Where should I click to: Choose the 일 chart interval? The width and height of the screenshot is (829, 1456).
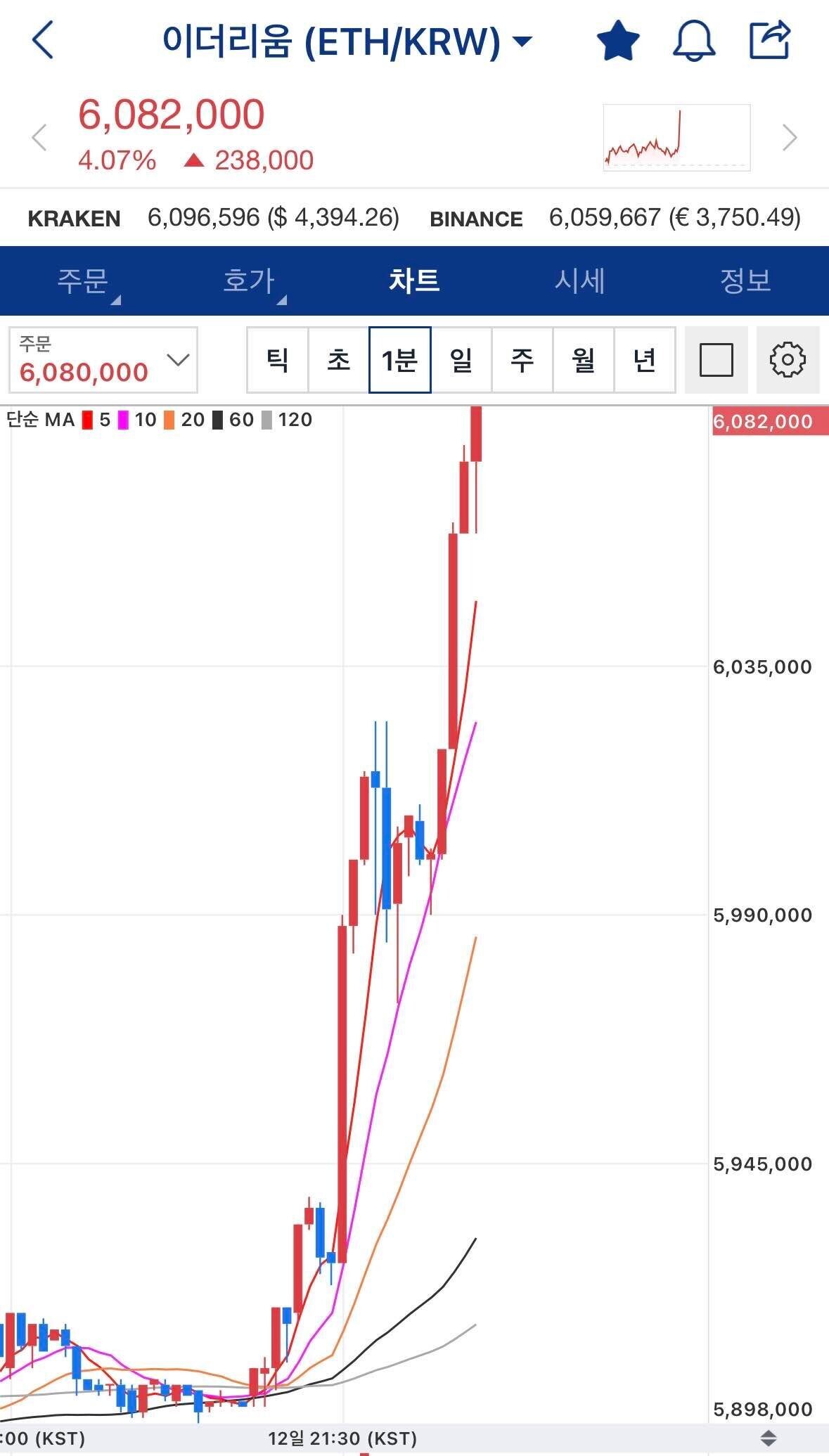click(x=461, y=360)
